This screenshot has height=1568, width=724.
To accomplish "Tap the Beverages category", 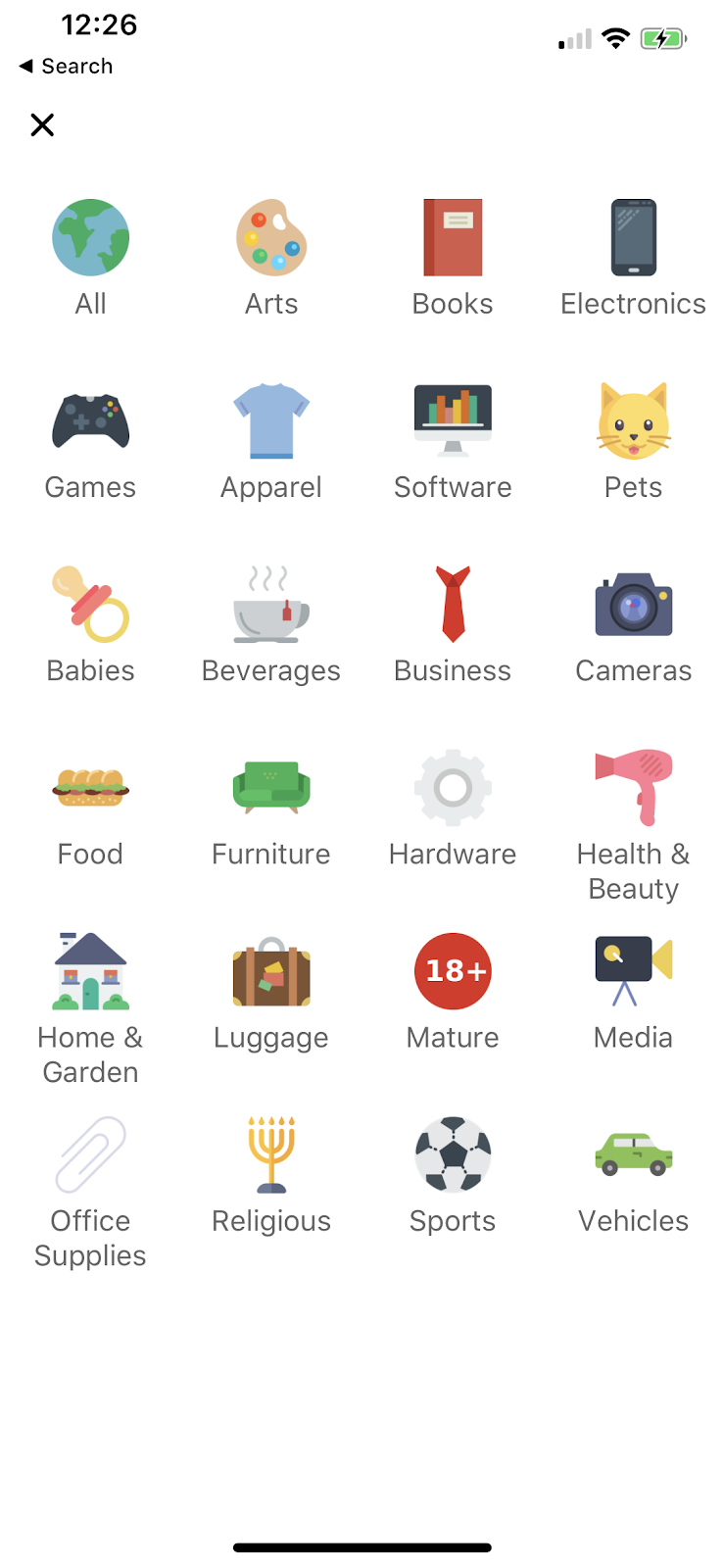I will 271,623.
